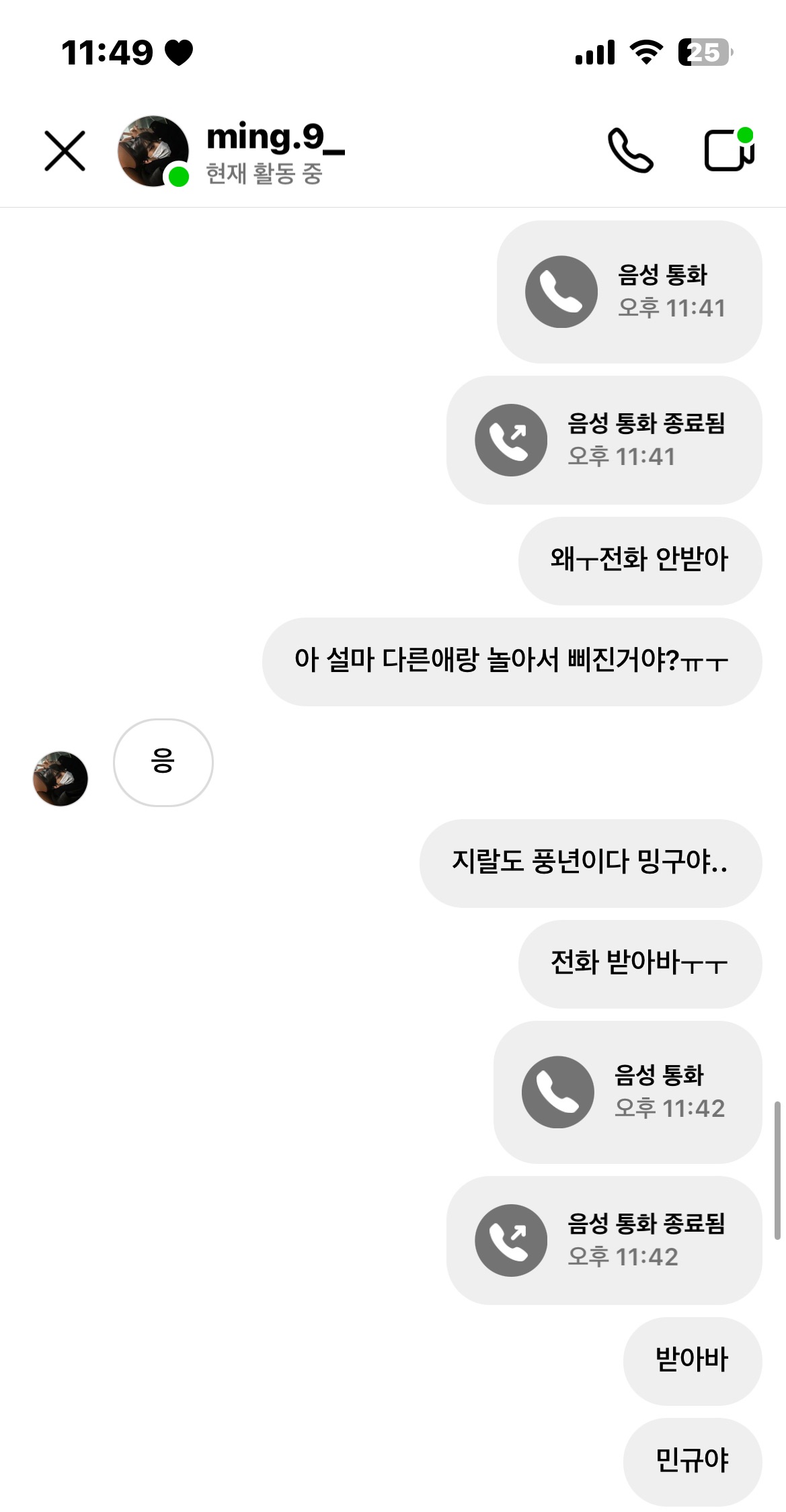
Task: Tap the 음성 통화 bubble at 오후 11:41
Action: pos(629,292)
